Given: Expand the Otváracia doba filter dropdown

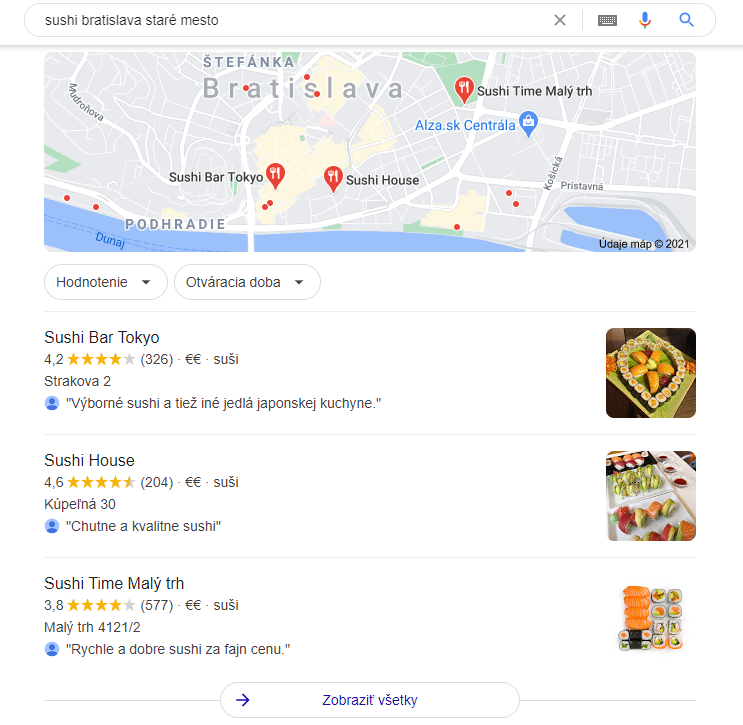Looking at the screenshot, I should (x=247, y=282).
